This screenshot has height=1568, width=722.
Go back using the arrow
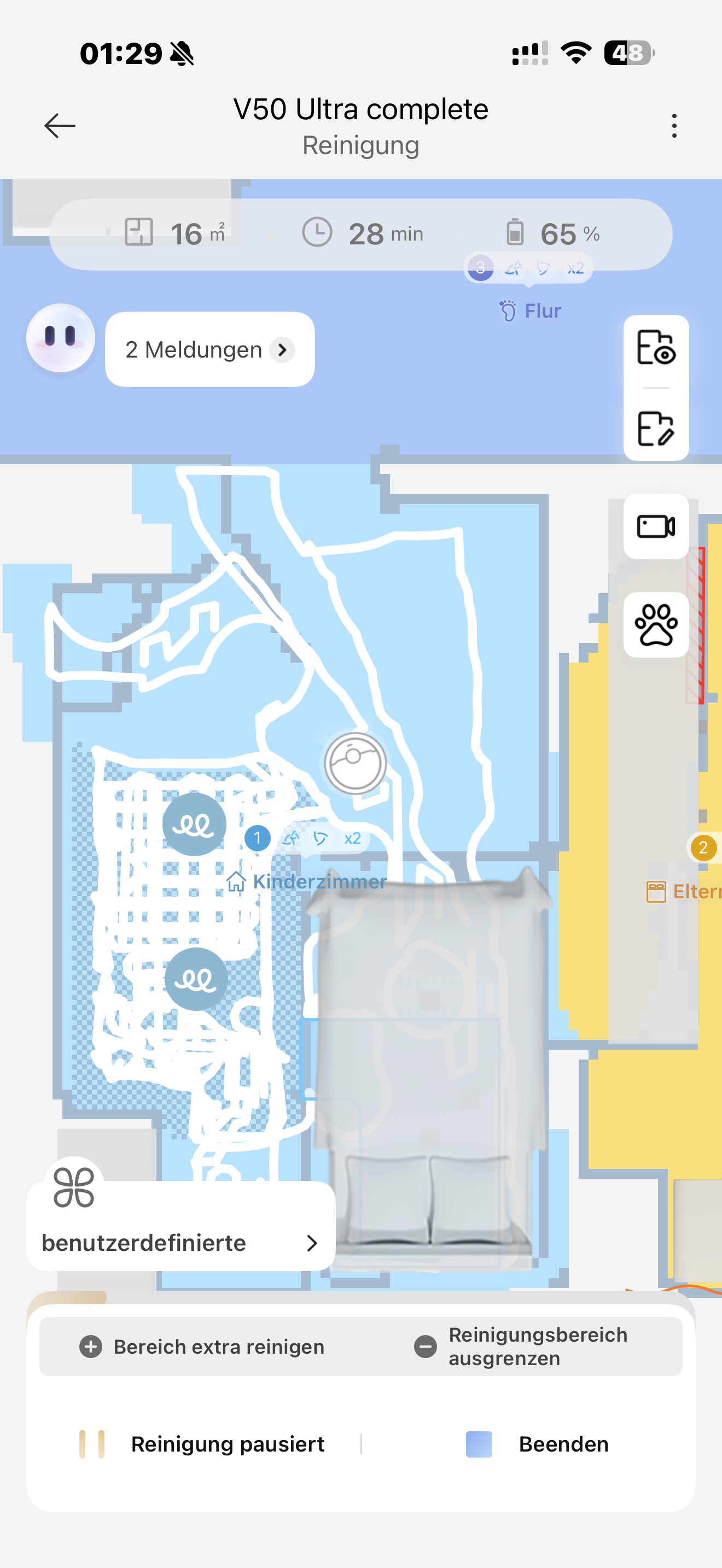tap(60, 126)
